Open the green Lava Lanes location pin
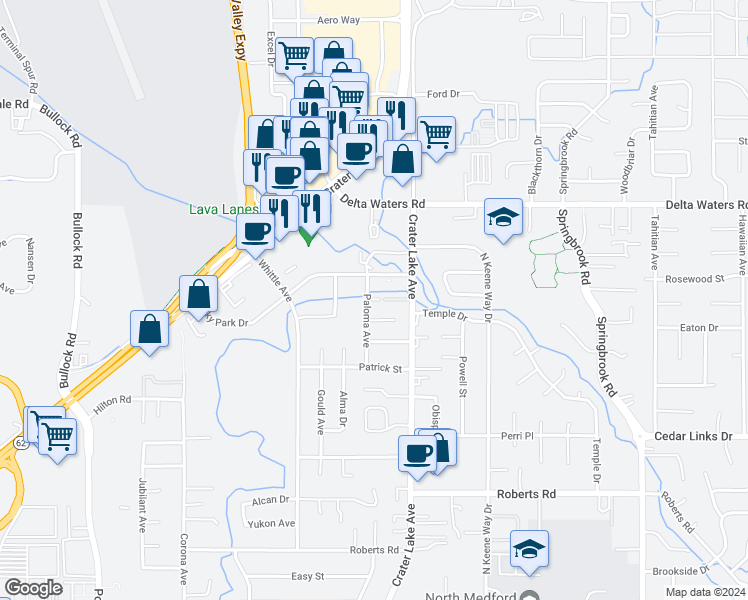 click(x=308, y=235)
